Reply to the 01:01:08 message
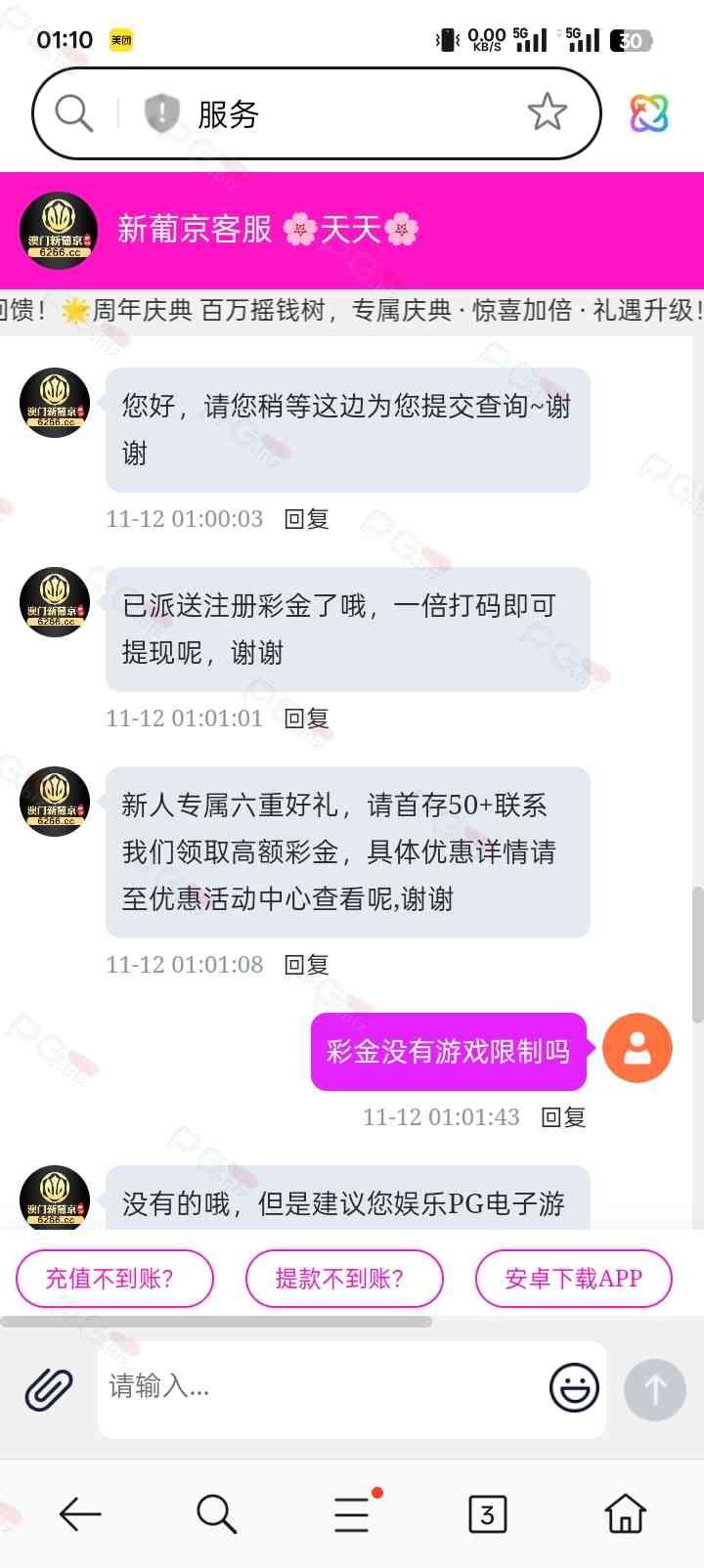 point(306,965)
